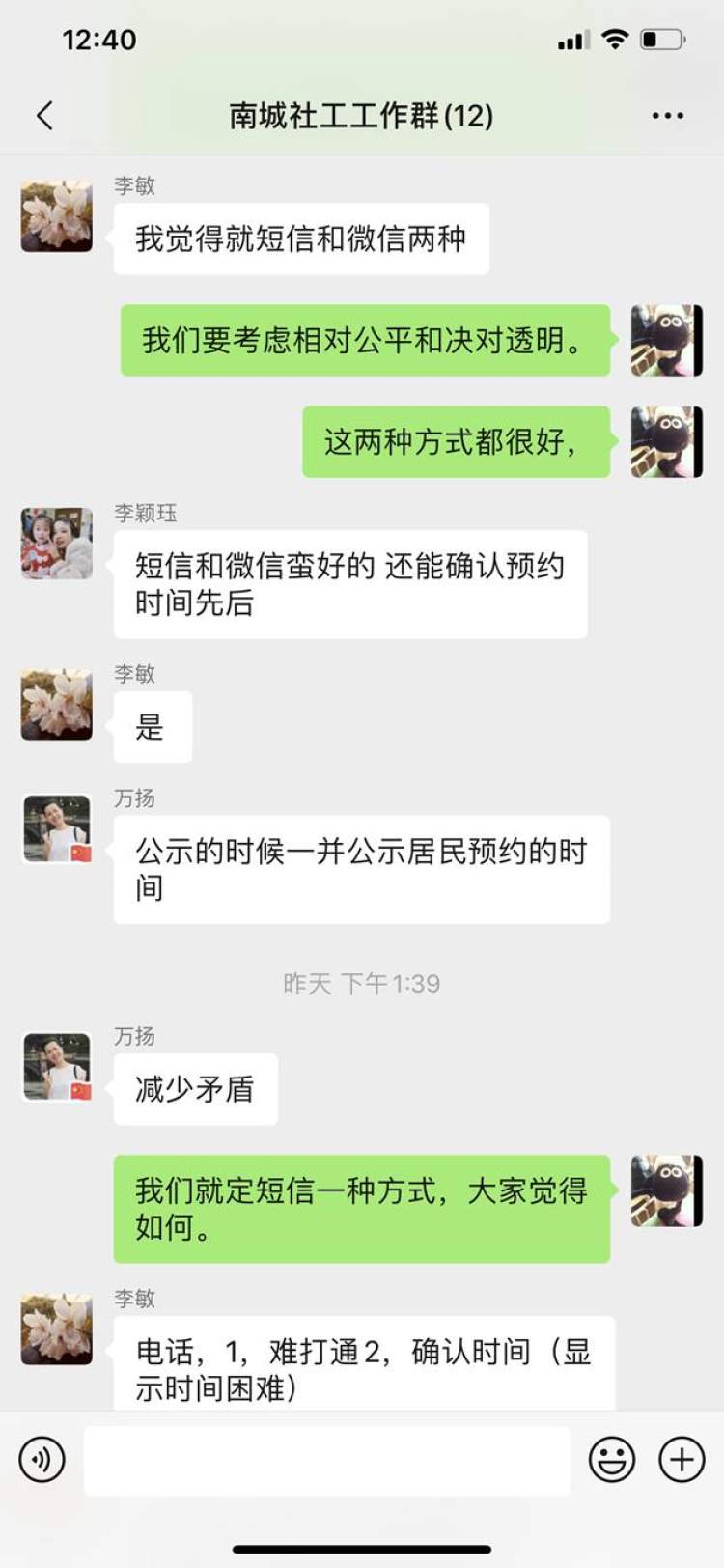Open 李颖珏's profile avatar

57,543
